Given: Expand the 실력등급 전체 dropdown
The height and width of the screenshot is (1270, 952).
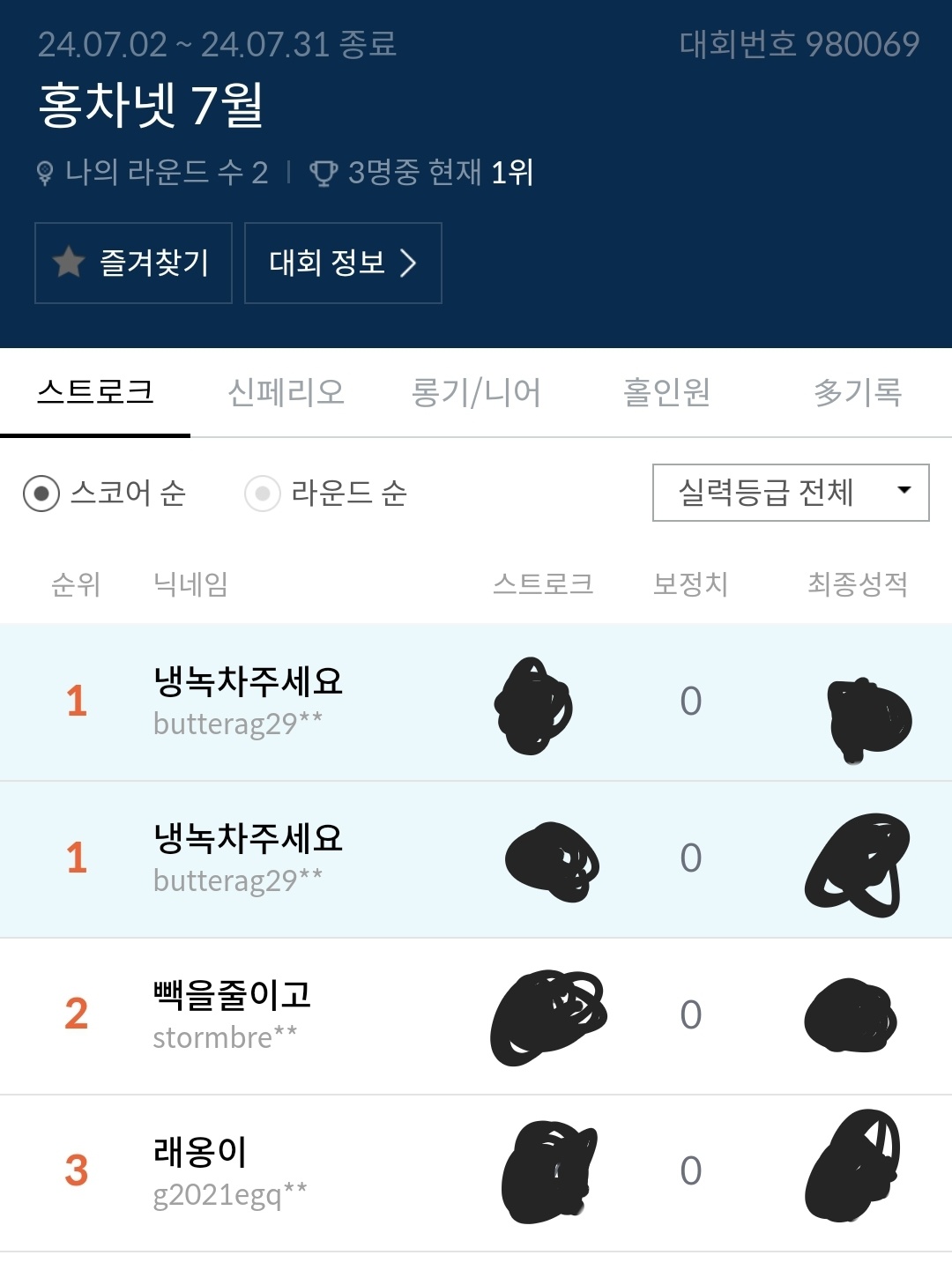Looking at the screenshot, I should tap(791, 493).
